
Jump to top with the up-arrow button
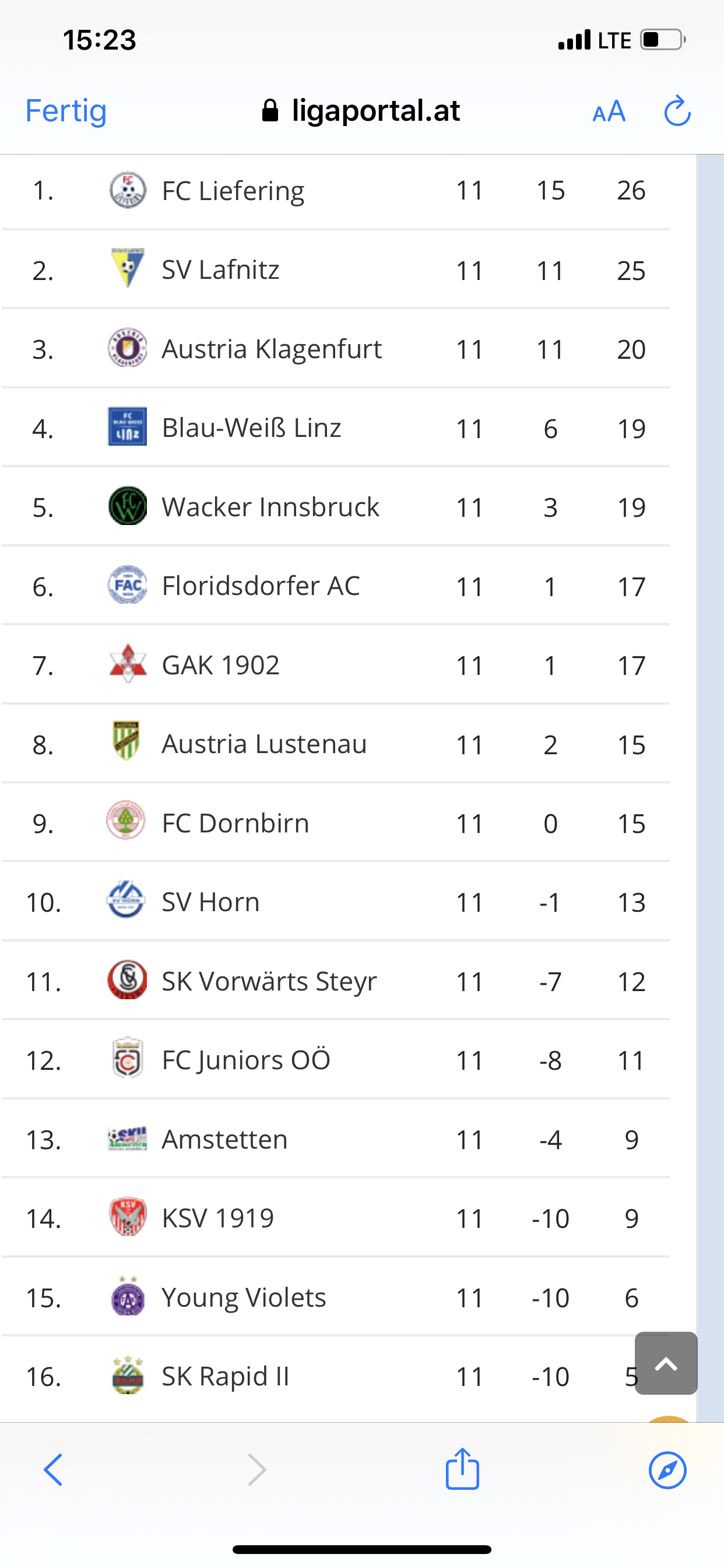[x=666, y=1363]
